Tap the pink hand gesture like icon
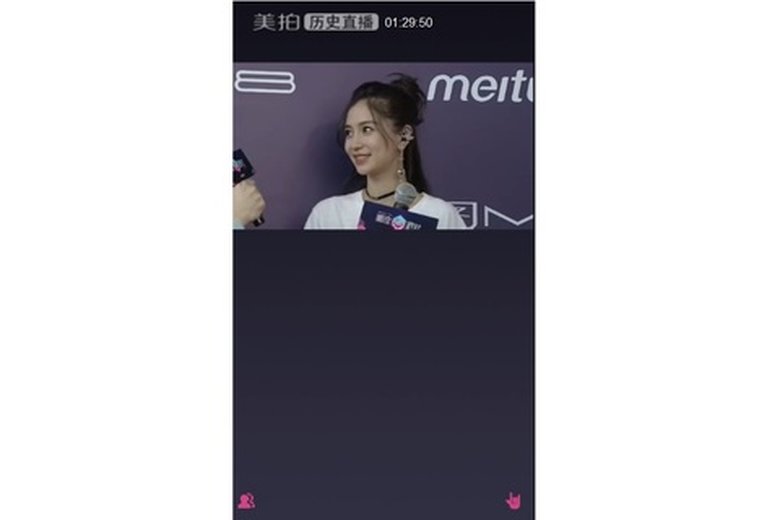The height and width of the screenshot is (520, 780). click(x=513, y=500)
